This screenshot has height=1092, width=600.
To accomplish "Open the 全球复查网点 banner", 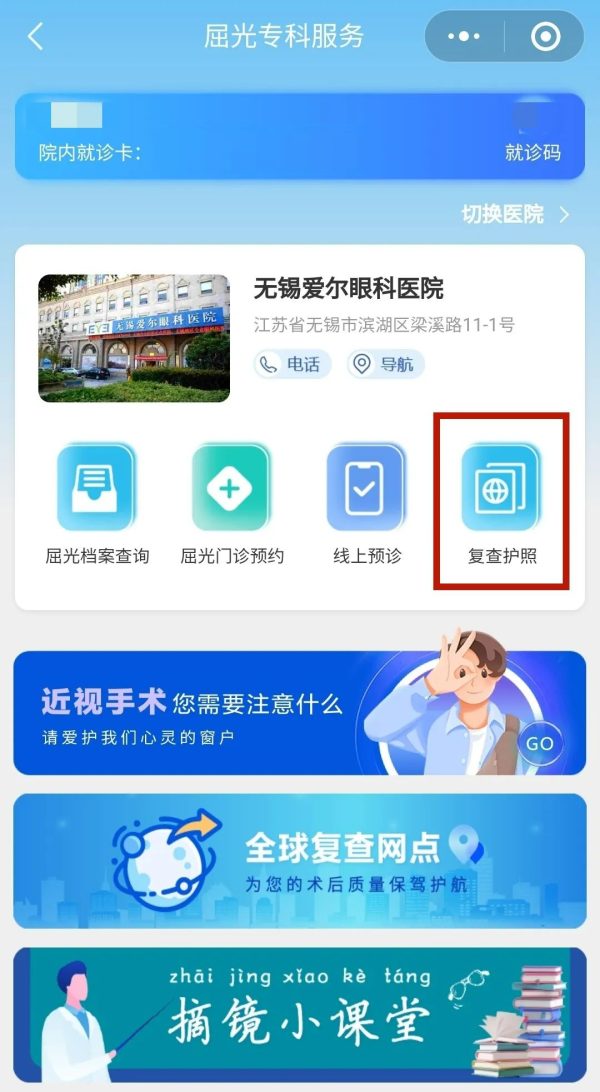I will point(299,861).
